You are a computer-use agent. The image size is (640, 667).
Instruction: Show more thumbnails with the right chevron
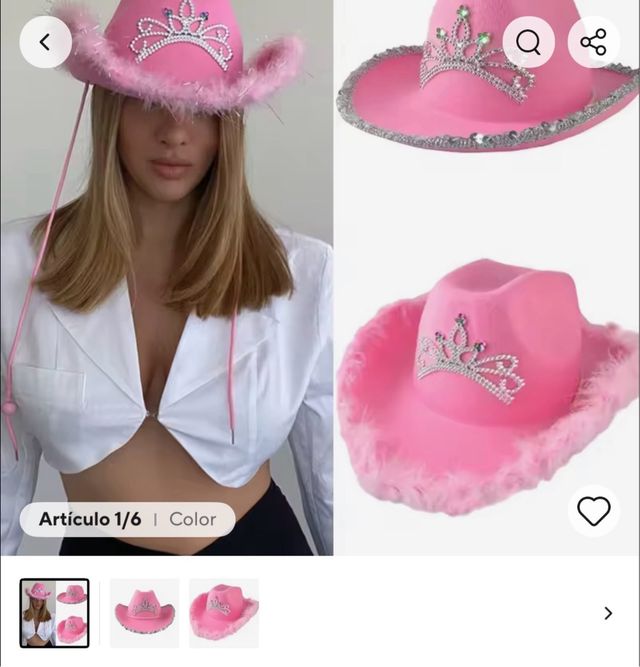click(608, 613)
